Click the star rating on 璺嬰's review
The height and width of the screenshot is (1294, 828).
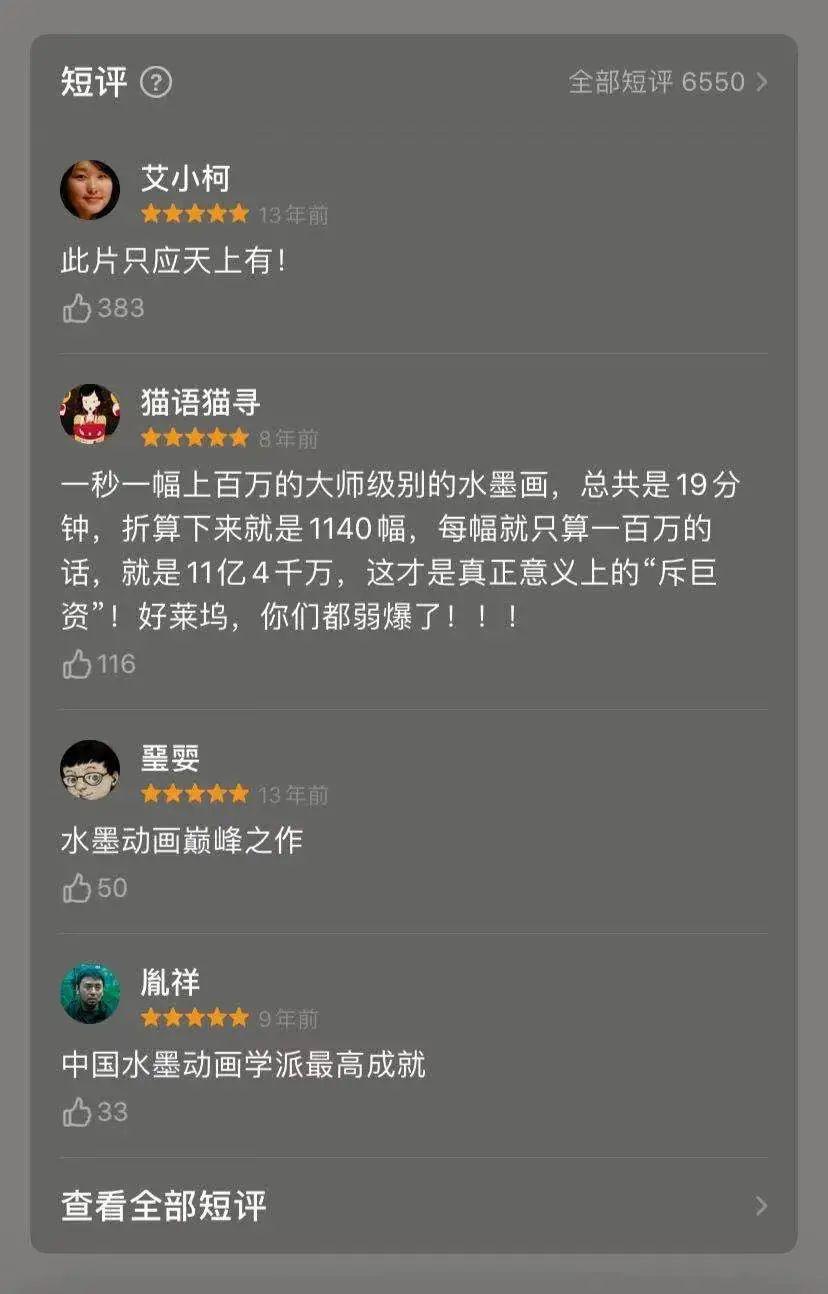195,794
